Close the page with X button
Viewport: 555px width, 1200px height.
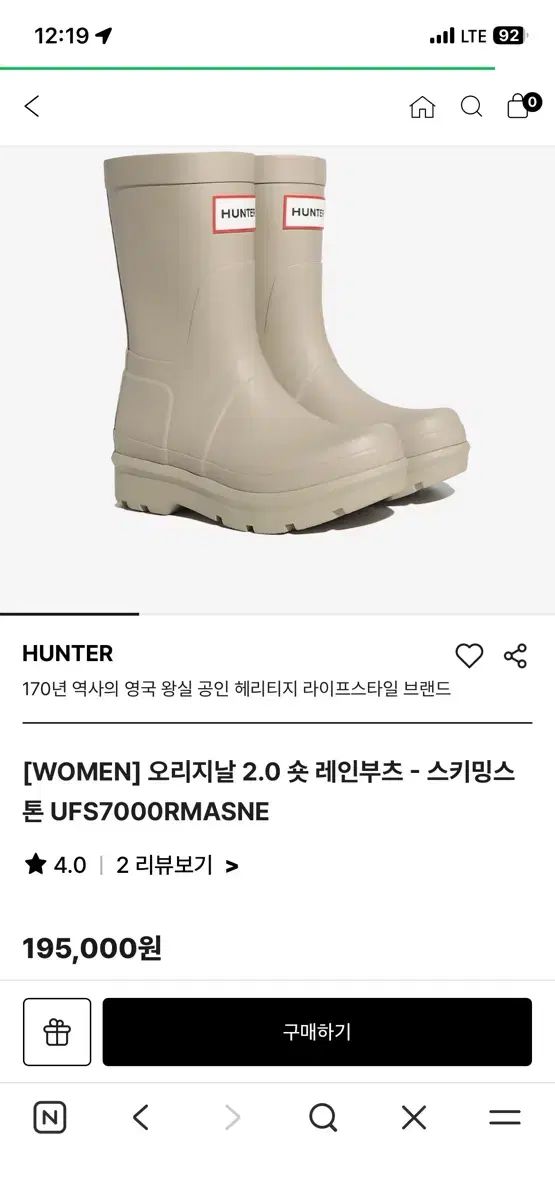click(x=414, y=1117)
